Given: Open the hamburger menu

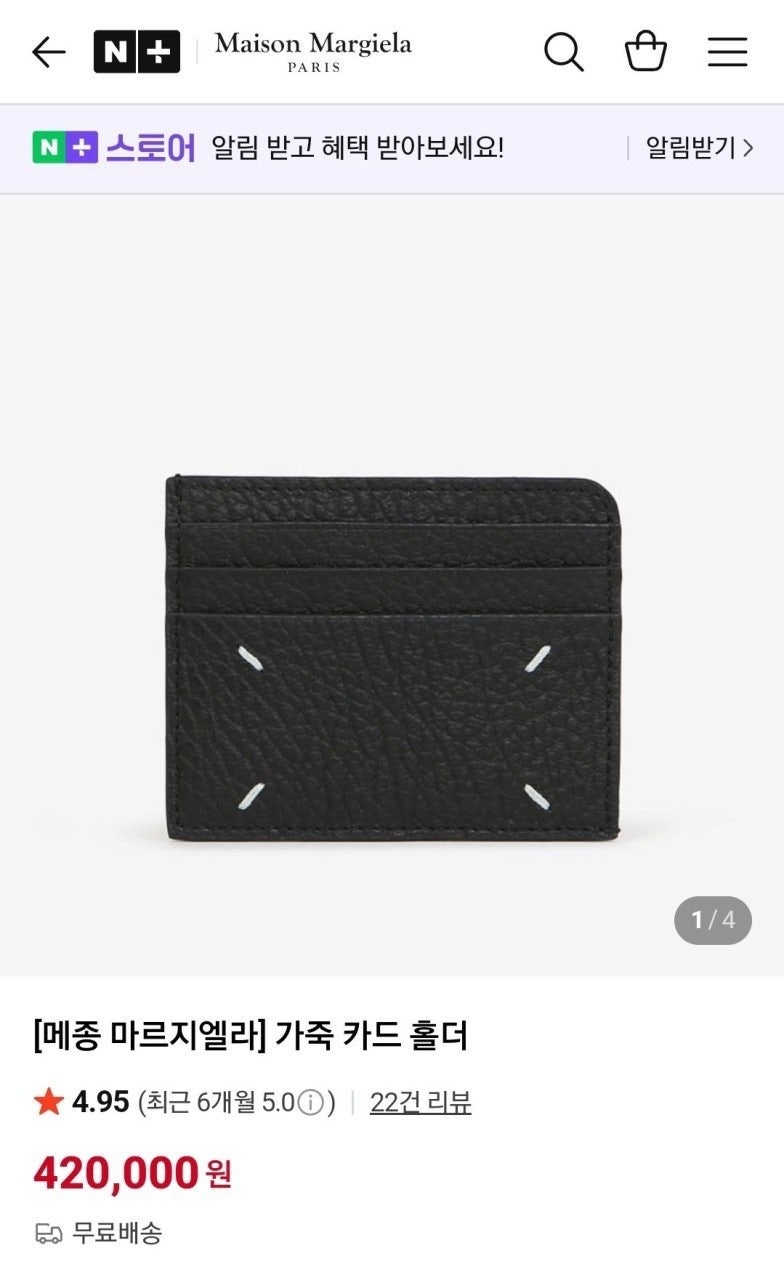Looking at the screenshot, I should pyautogui.click(x=728, y=52).
